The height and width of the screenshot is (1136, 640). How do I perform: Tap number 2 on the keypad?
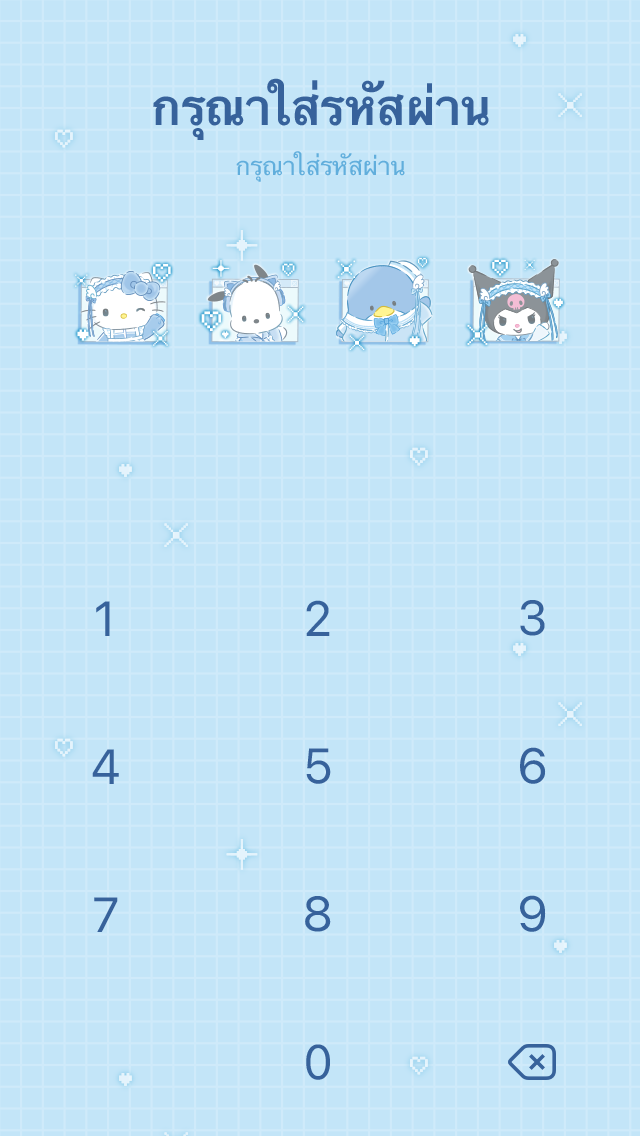[318, 619]
